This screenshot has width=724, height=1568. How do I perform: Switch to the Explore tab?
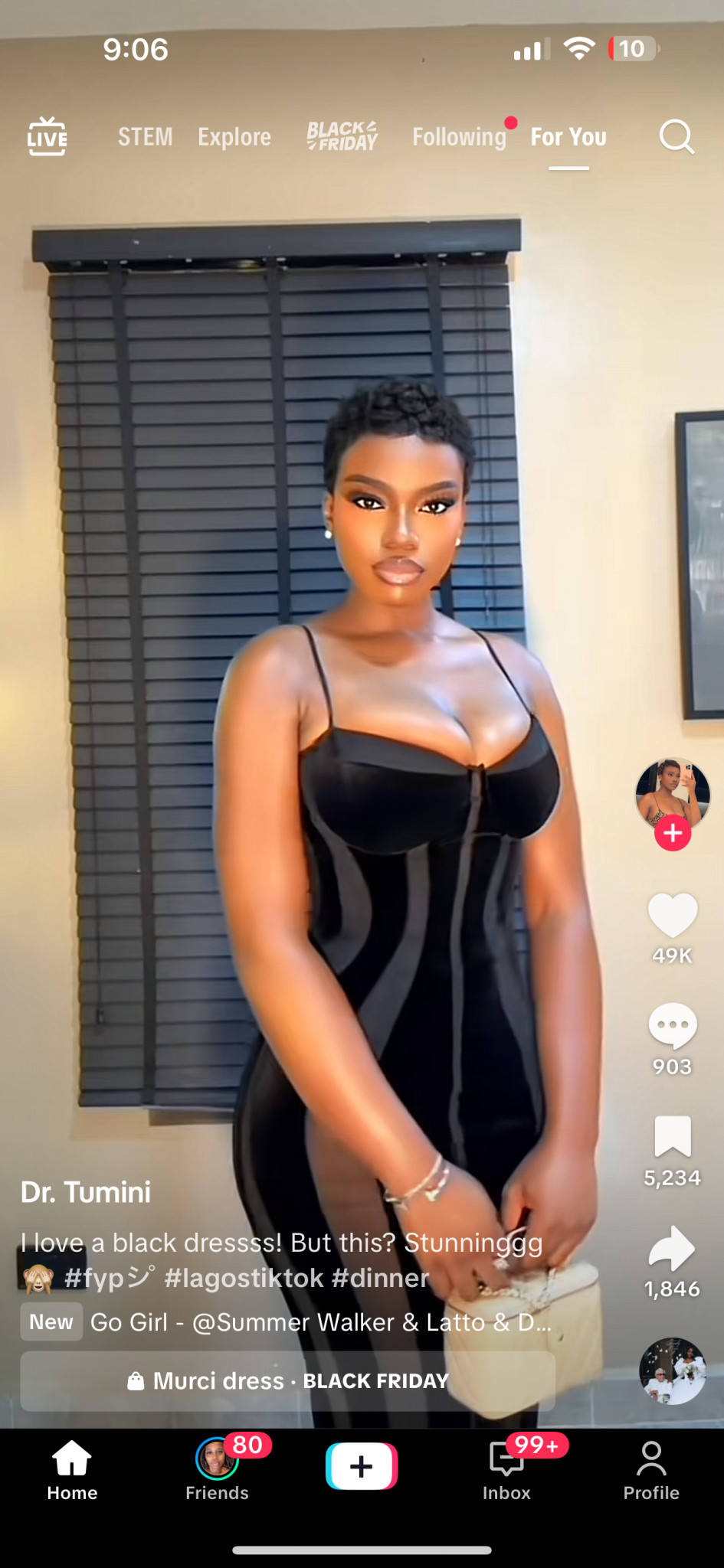tap(234, 137)
